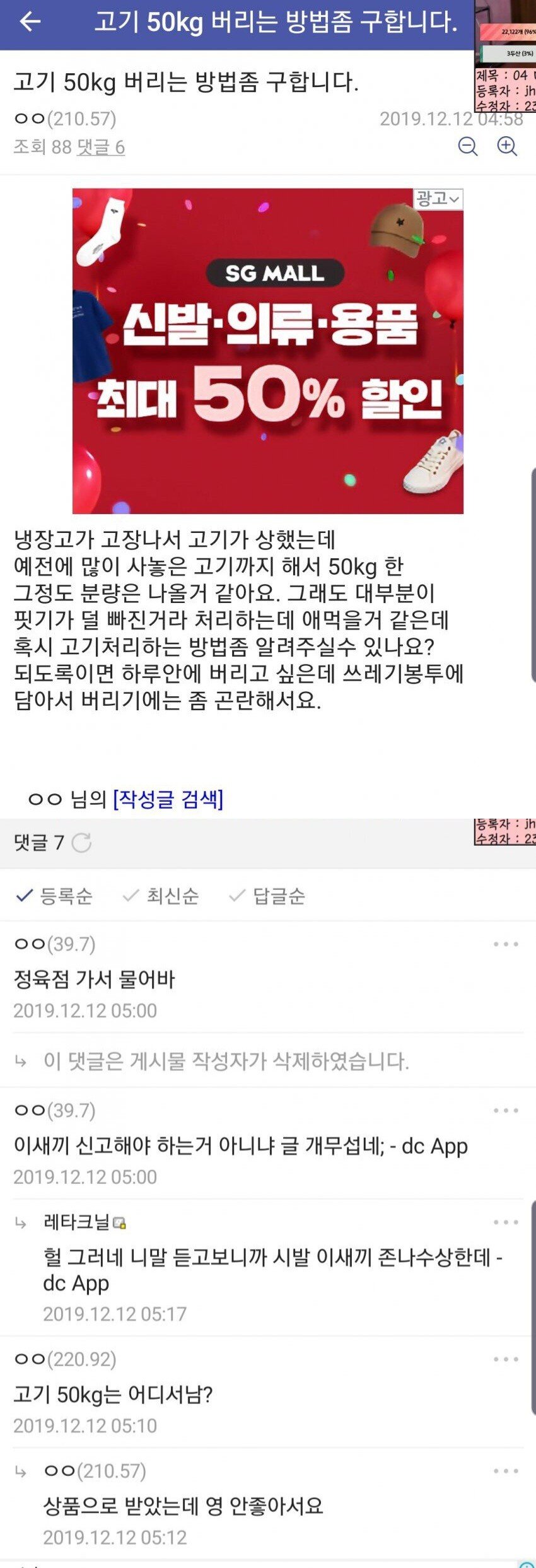Viewport: 536px width, 1568px height.
Task: Open the SG MALL advertisement banner
Action: 267,351
